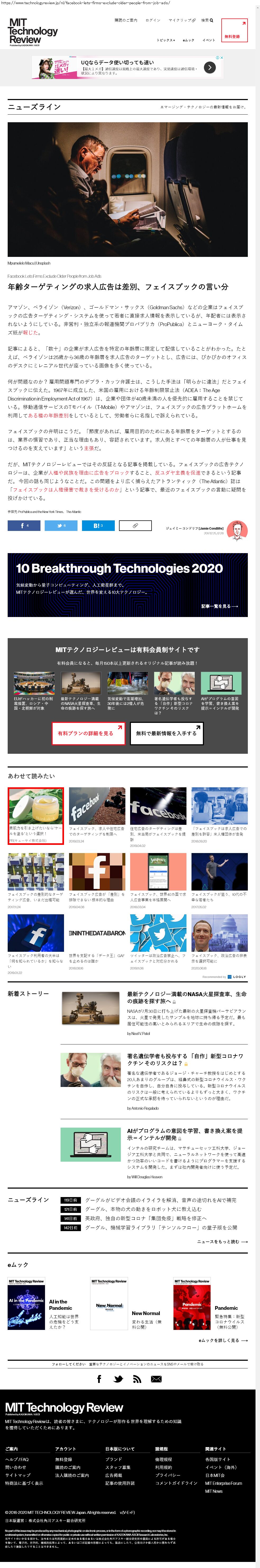
Task: Open the AIがプログラムの意図を学習 article
Action: click(x=184, y=1134)
